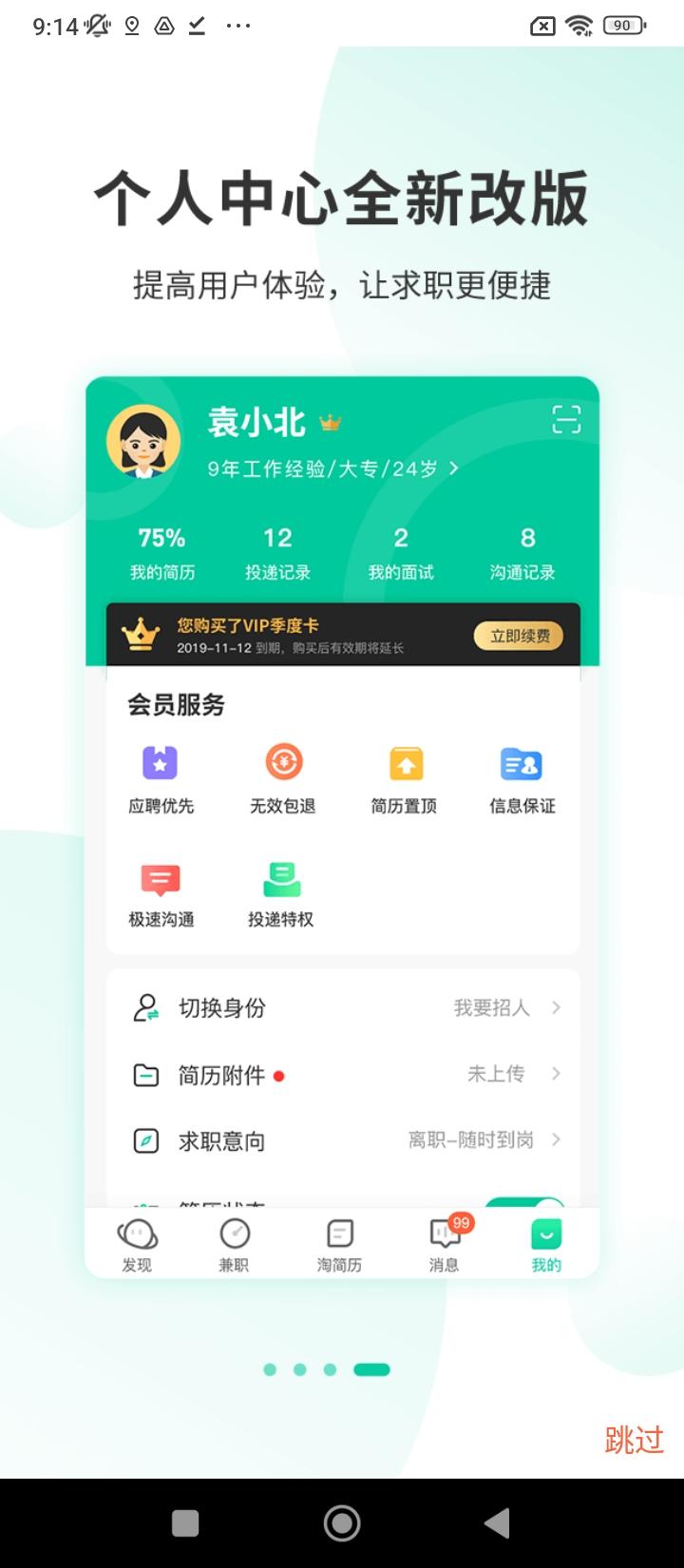This screenshot has height=1568, width=684.
Task: Expand profile details via 9年工作经验 chevron
Action: tap(453, 468)
